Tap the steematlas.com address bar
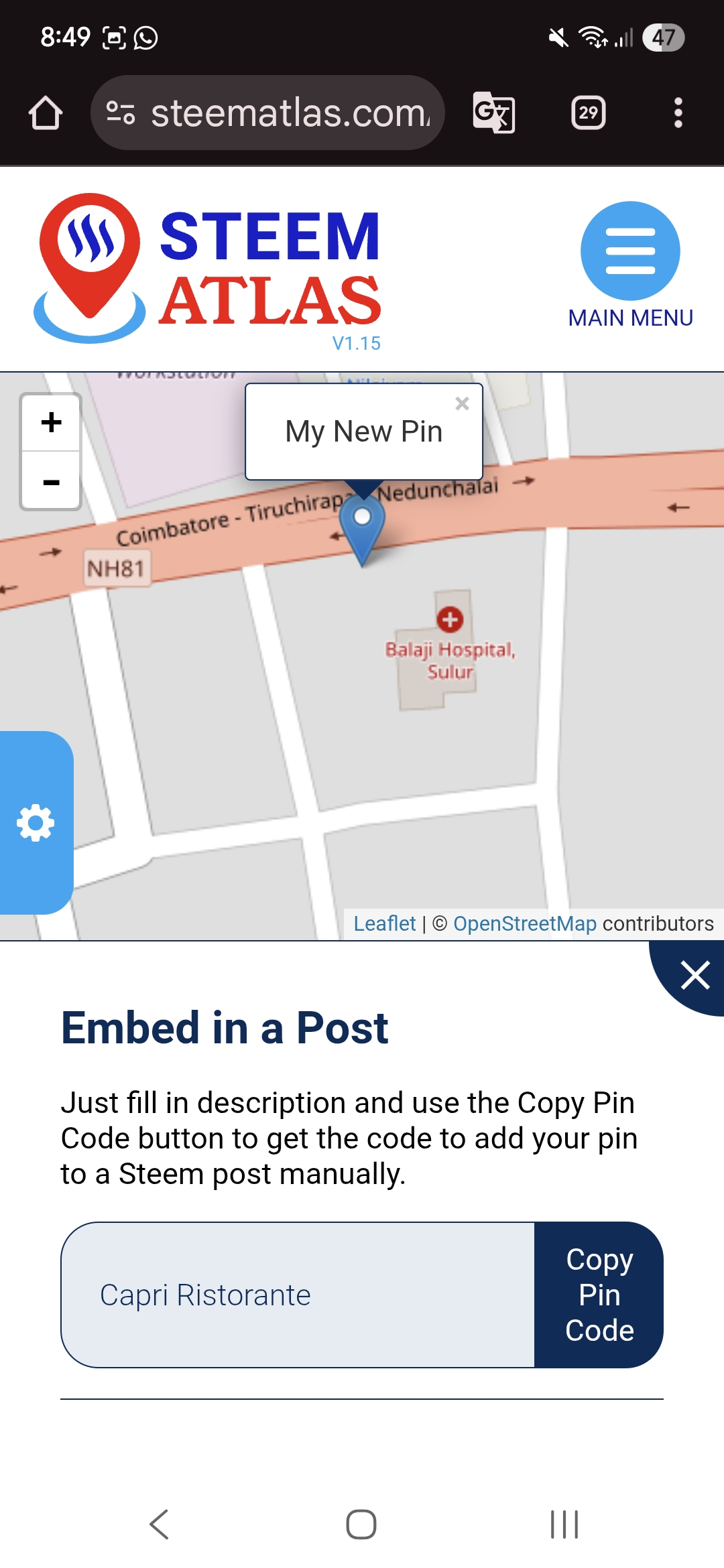This screenshot has height=1568, width=724. coord(268,113)
